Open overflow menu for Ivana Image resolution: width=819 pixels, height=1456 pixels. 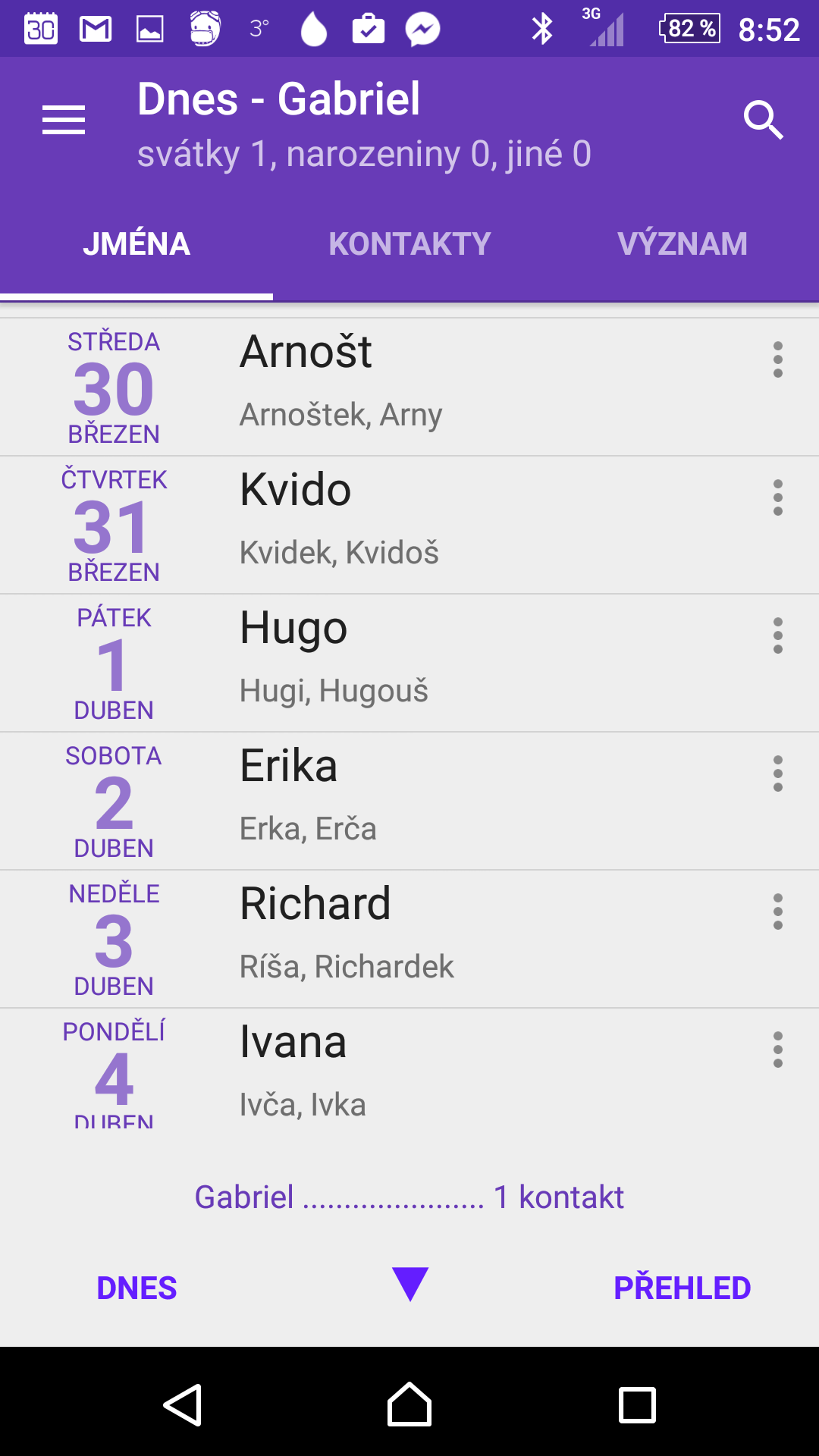point(777,1050)
